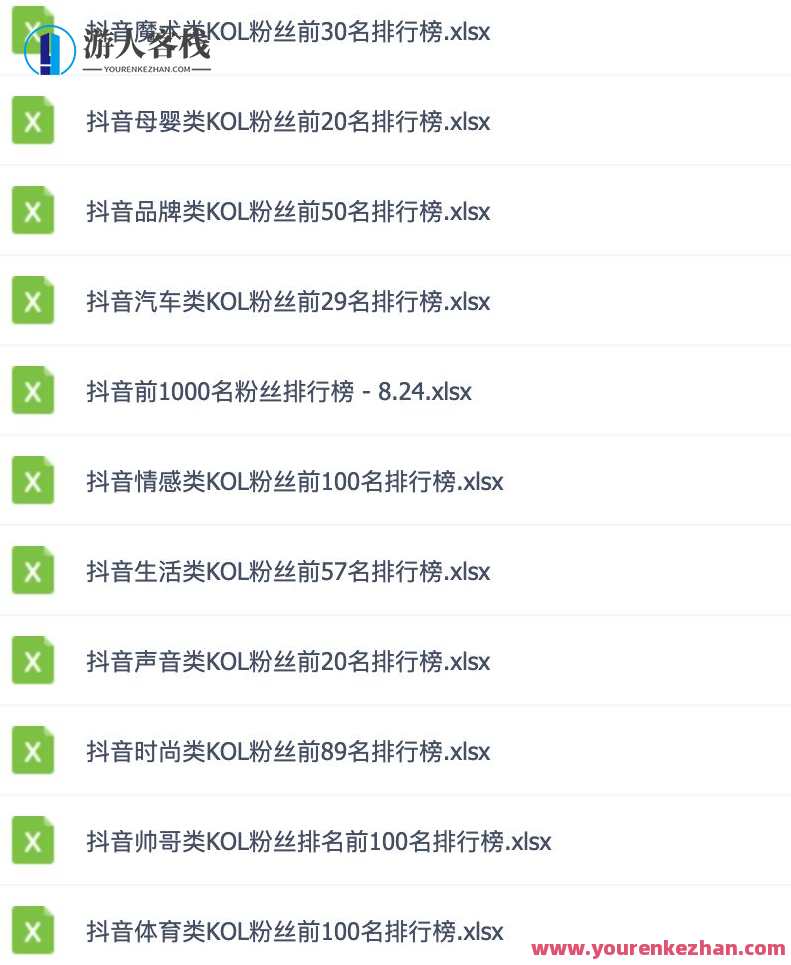Select the file 抖音帅哥类KOL粉丝排名前100名排行榜.xlsx

[318, 842]
